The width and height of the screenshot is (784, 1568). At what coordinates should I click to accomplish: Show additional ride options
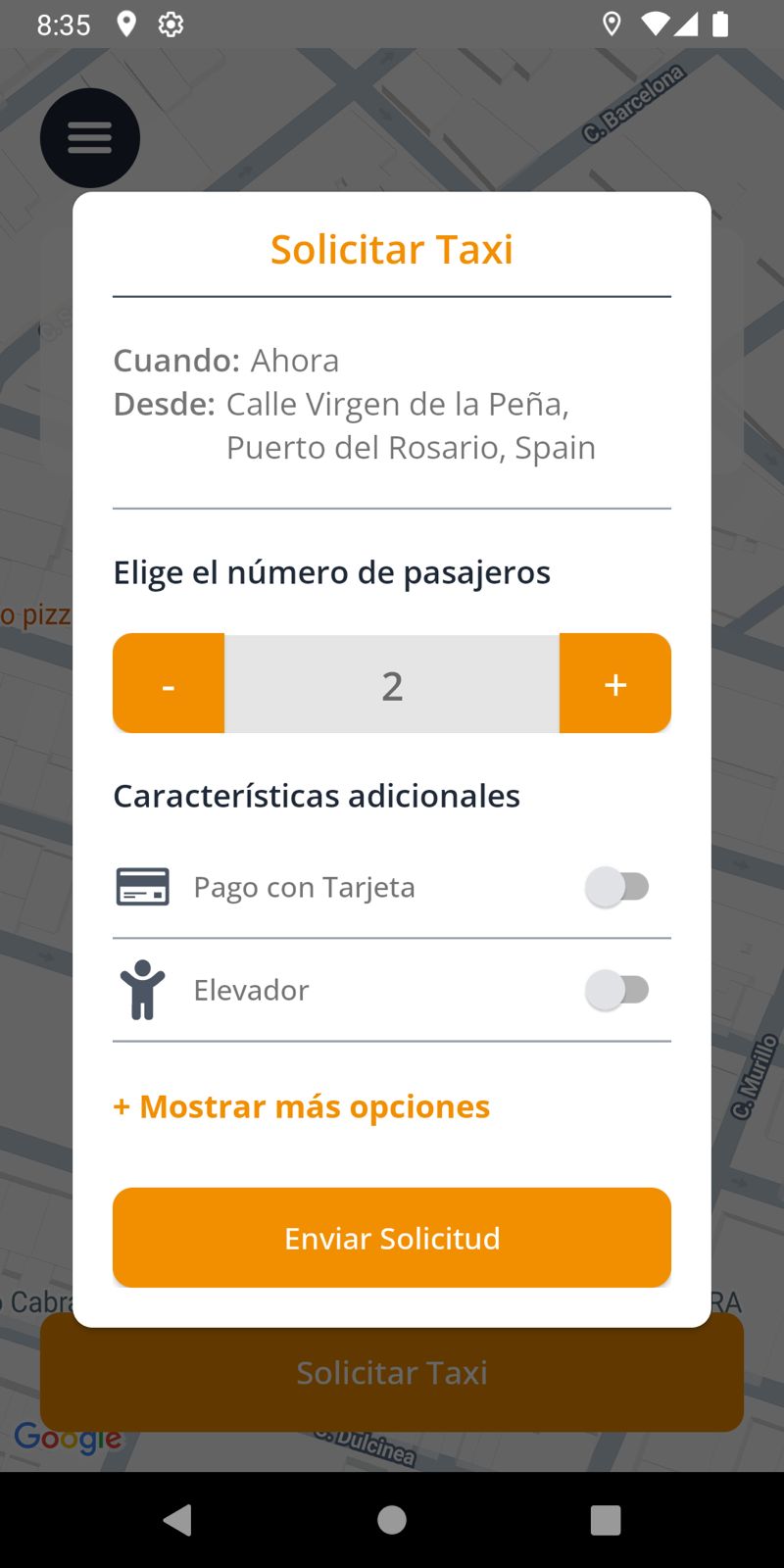[302, 1106]
